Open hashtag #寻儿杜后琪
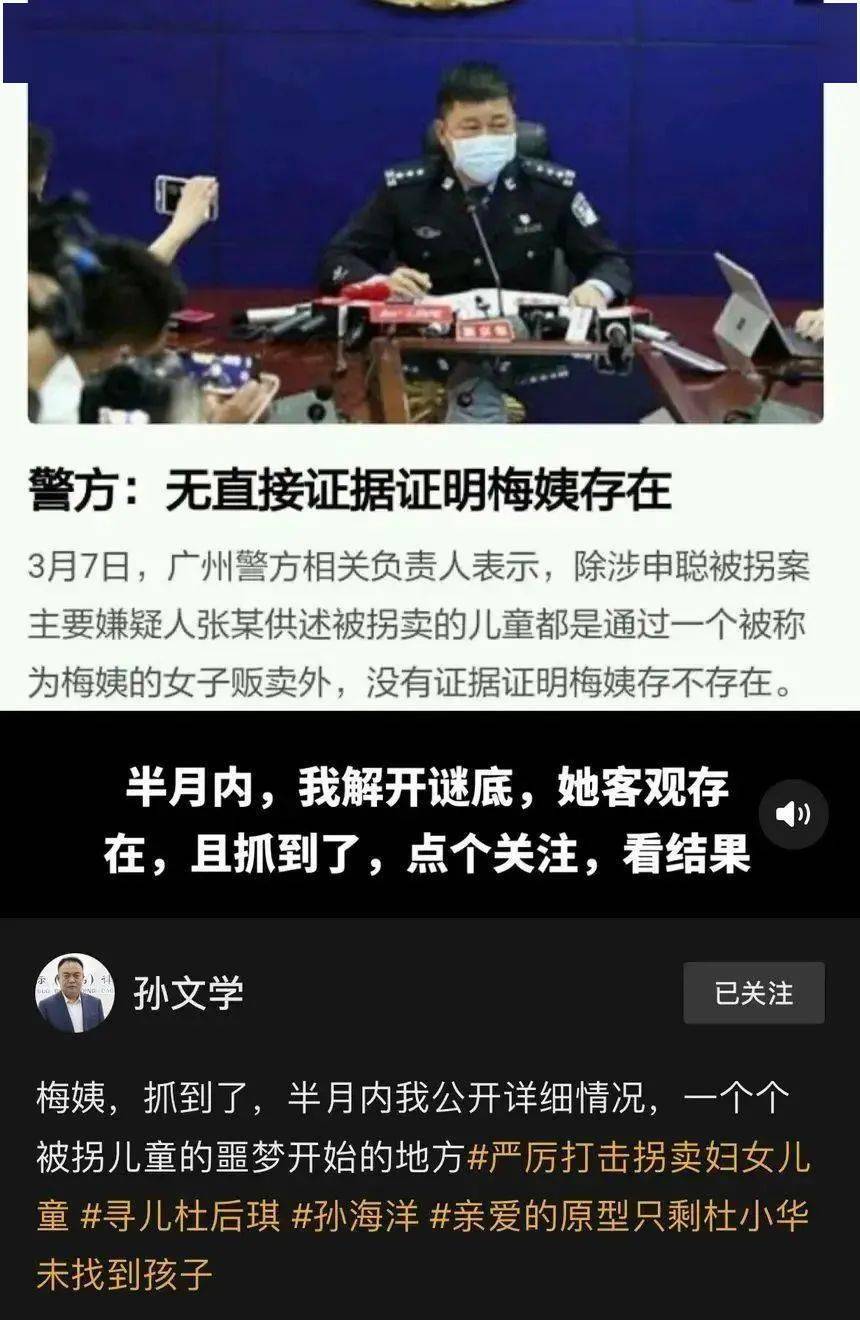The width and height of the screenshot is (860, 1320). (180, 1216)
